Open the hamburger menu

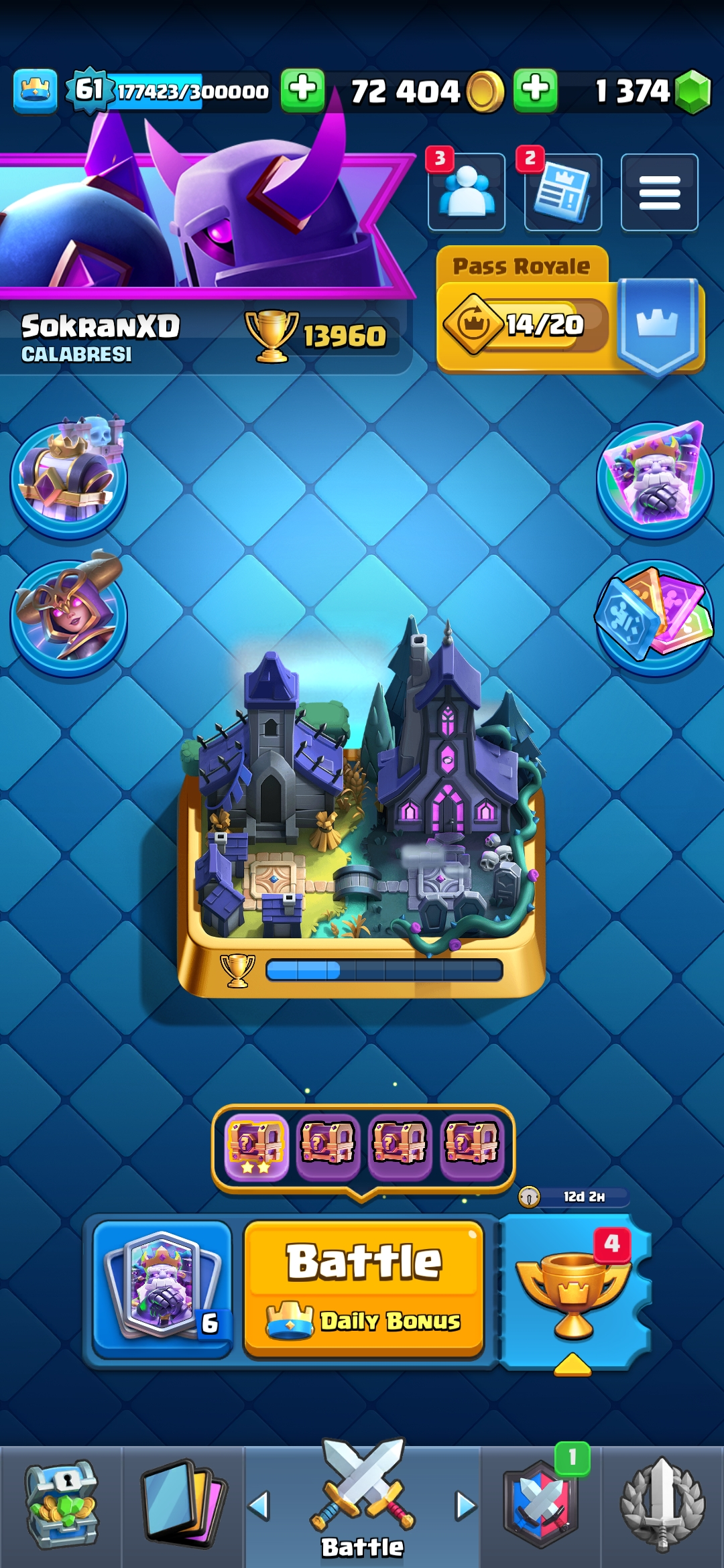[x=659, y=192]
